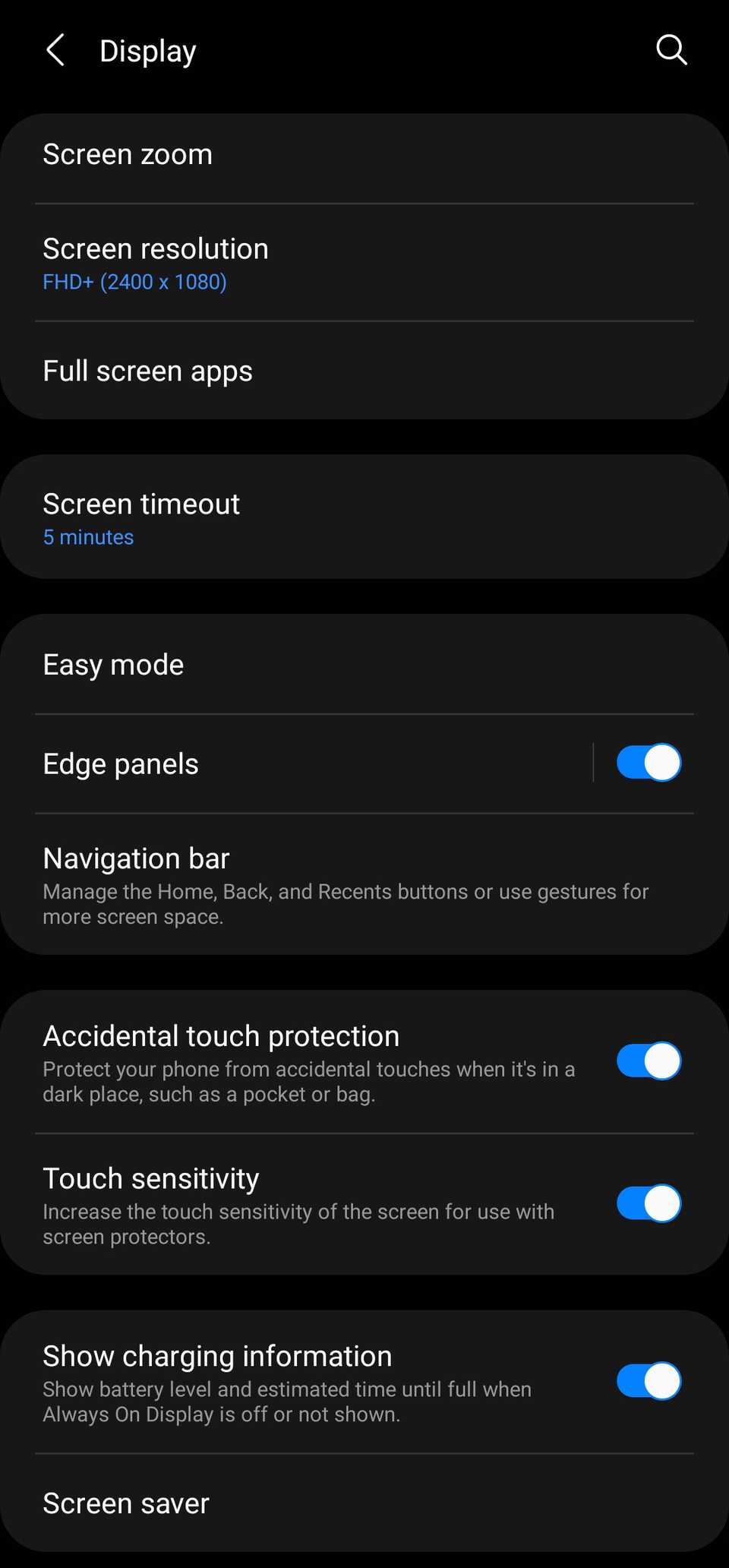Turn off Show charging information
This screenshot has height=1568, width=729.
[648, 1381]
